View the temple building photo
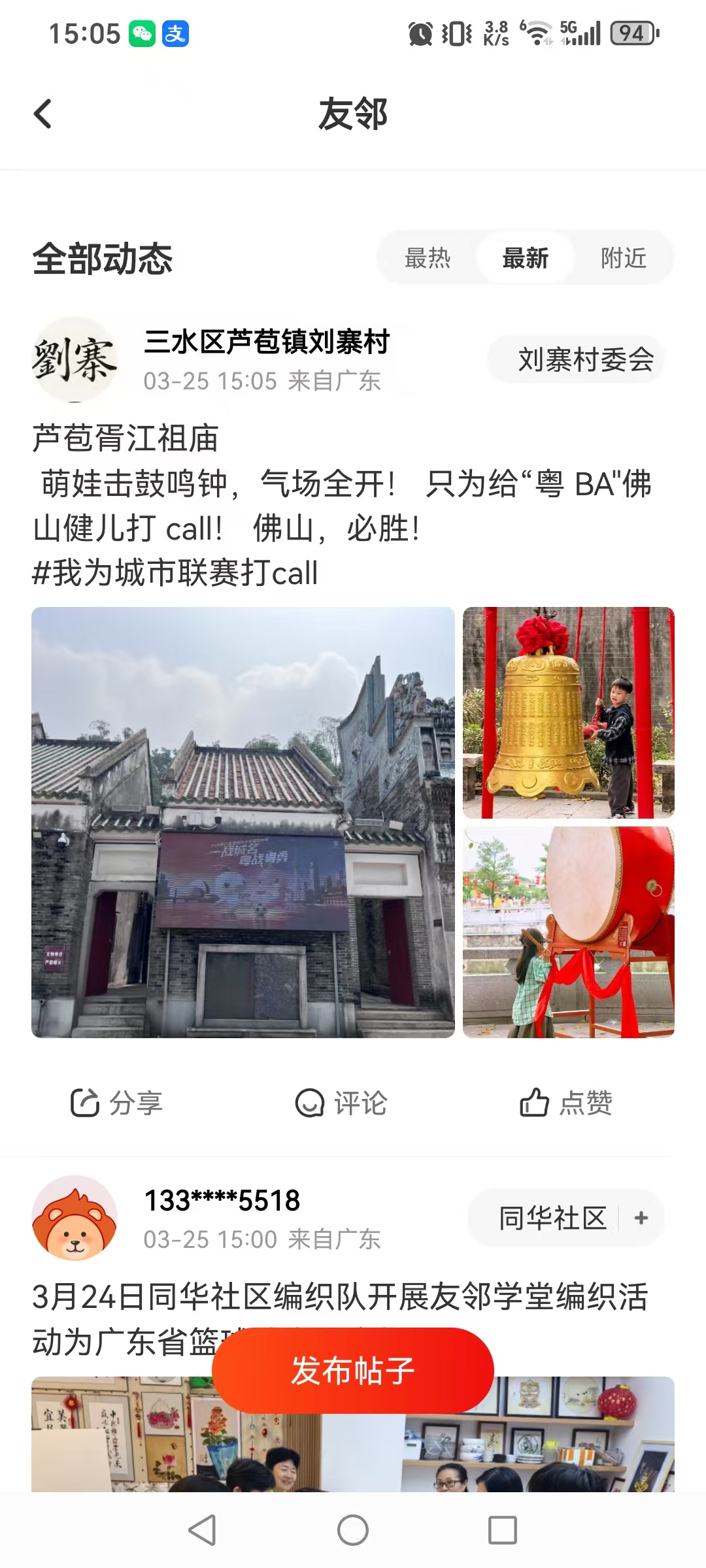This screenshot has width=706, height=1568. click(243, 822)
